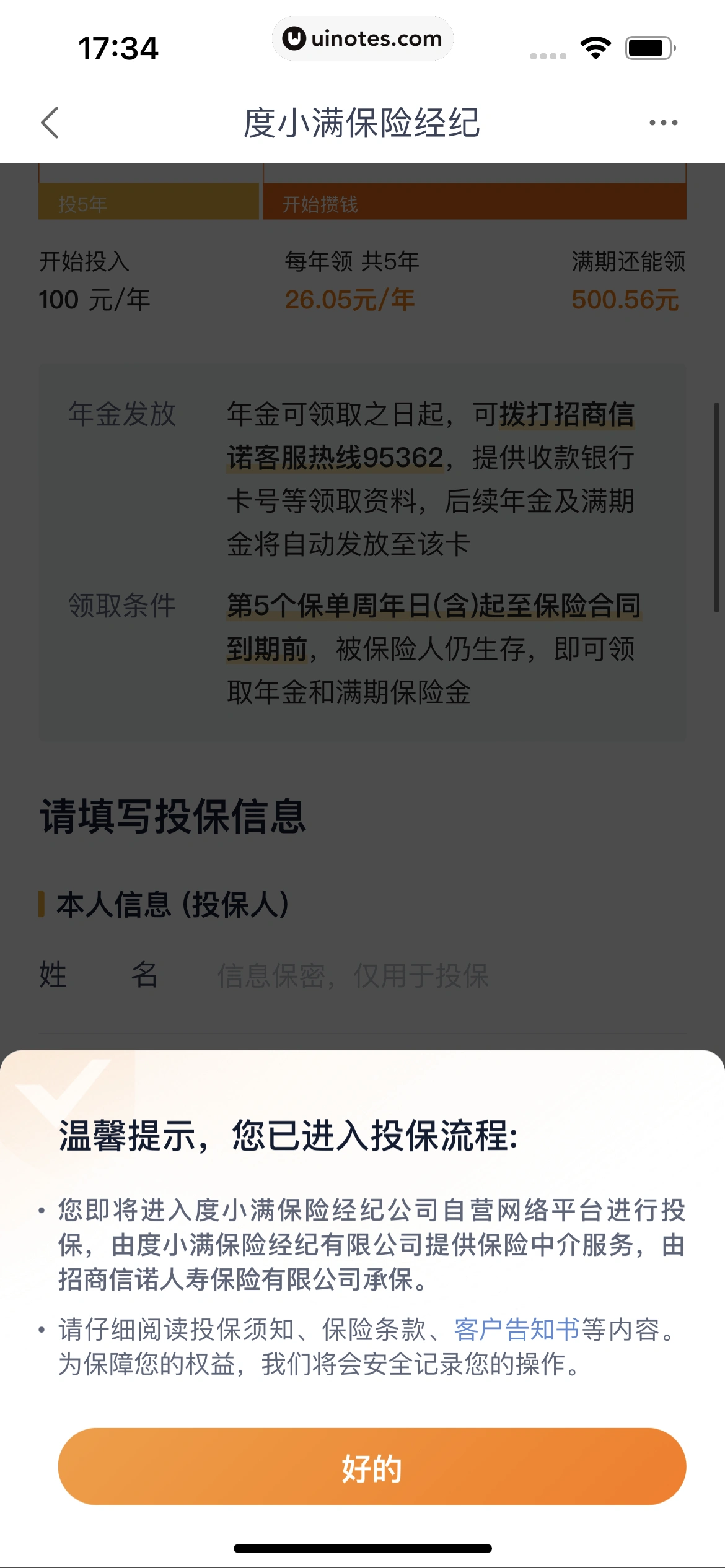Switch to the 度小满保险经纪 title tab

click(362, 123)
